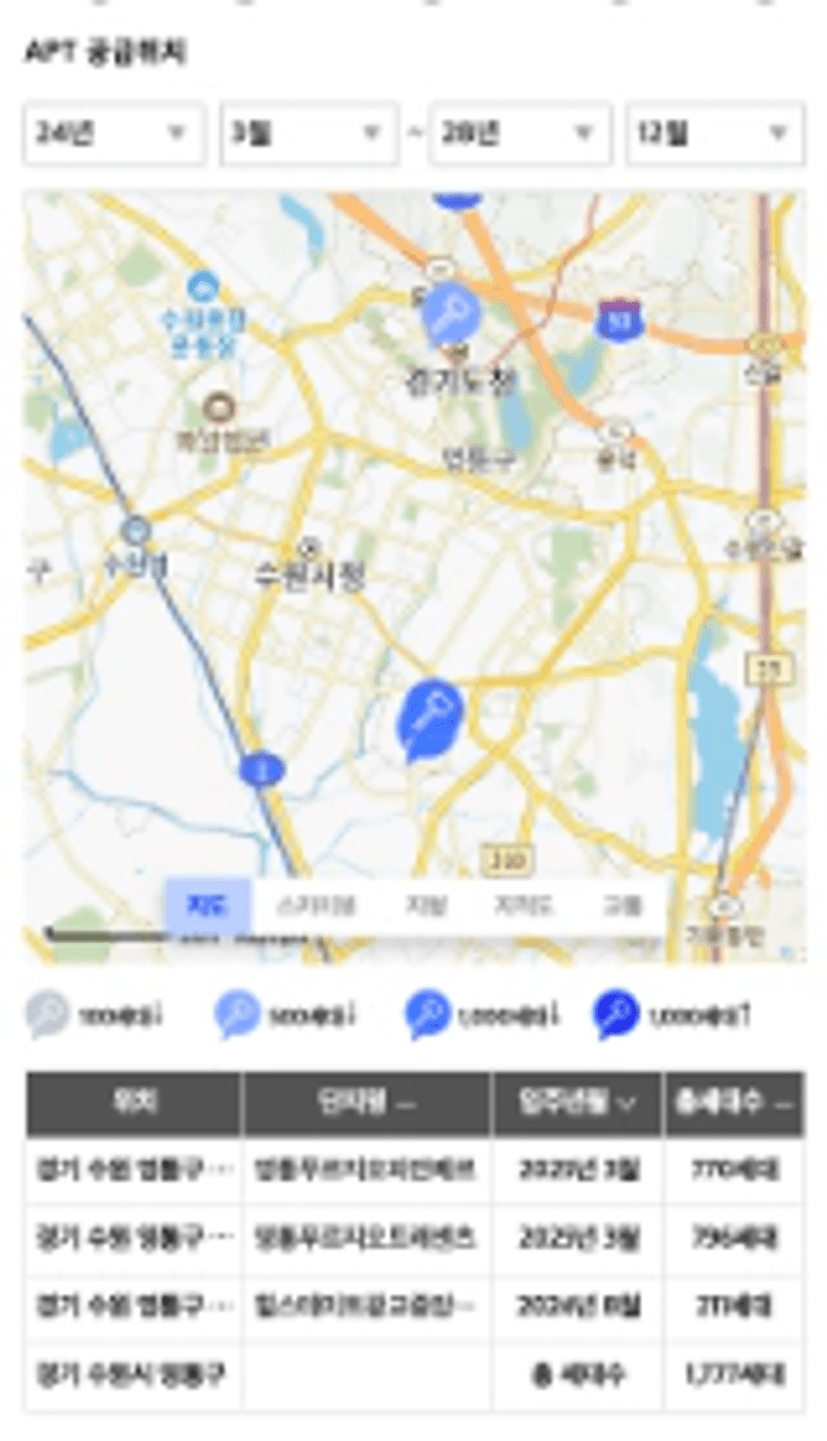
Task: Switch to the 지적도 cadastral view
Action: click(523, 906)
